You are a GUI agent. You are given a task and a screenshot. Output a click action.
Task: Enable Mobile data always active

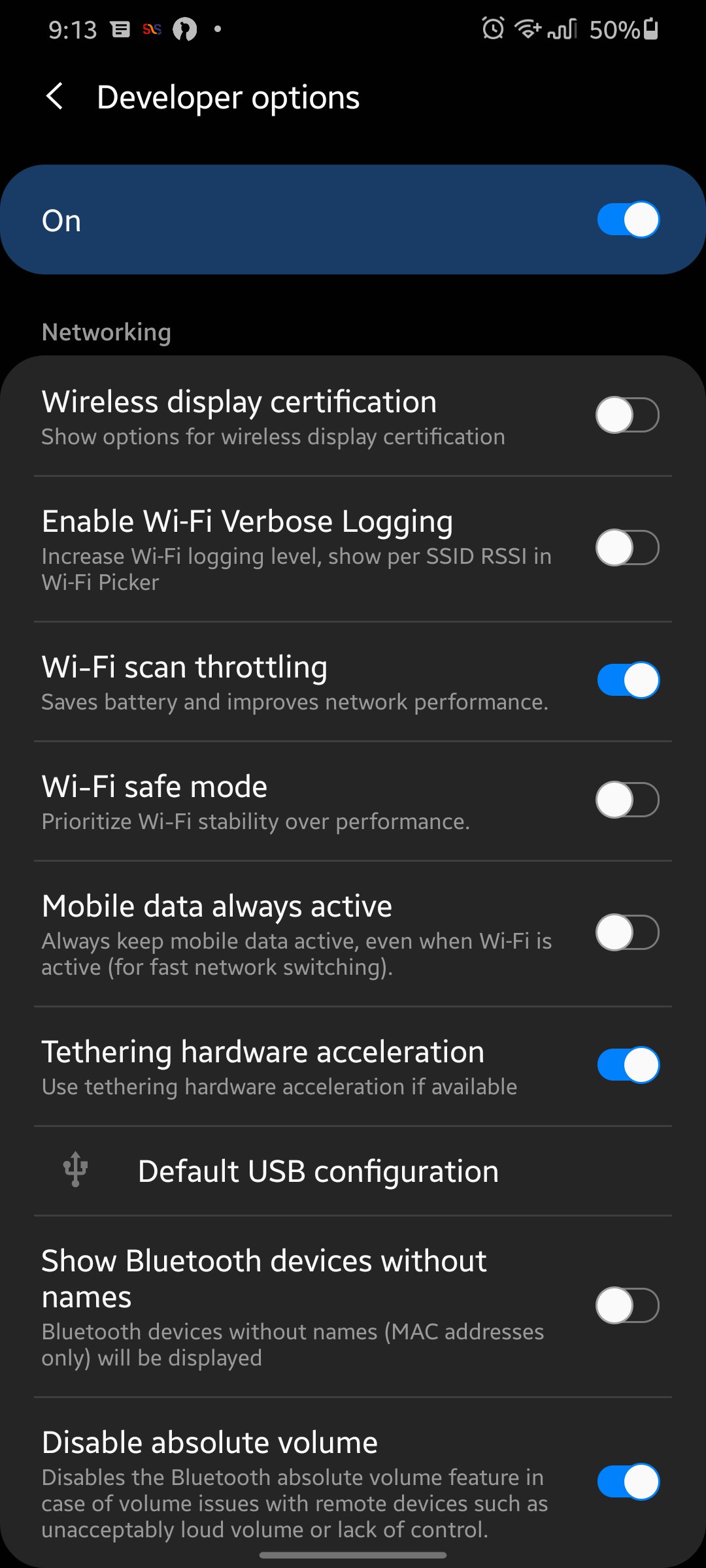628,932
